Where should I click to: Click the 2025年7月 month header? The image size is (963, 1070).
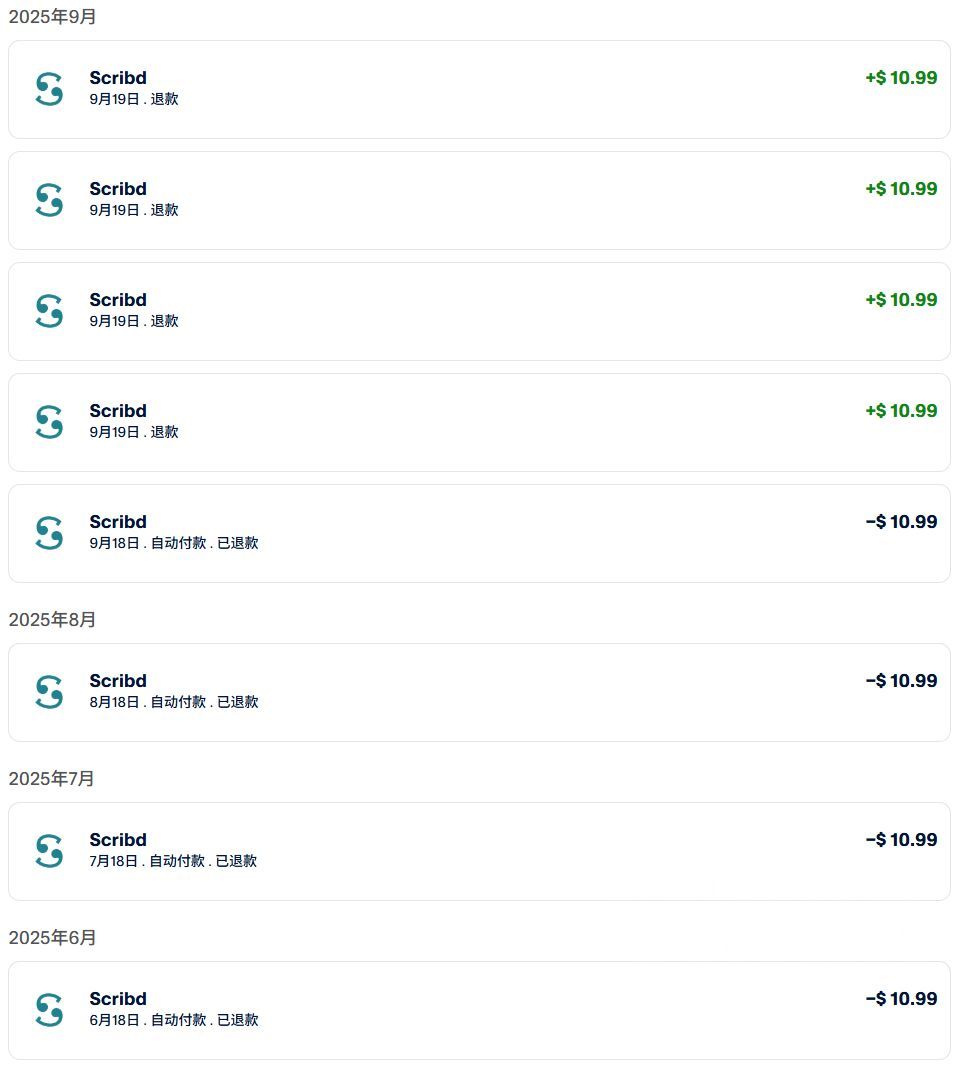[x=52, y=779]
